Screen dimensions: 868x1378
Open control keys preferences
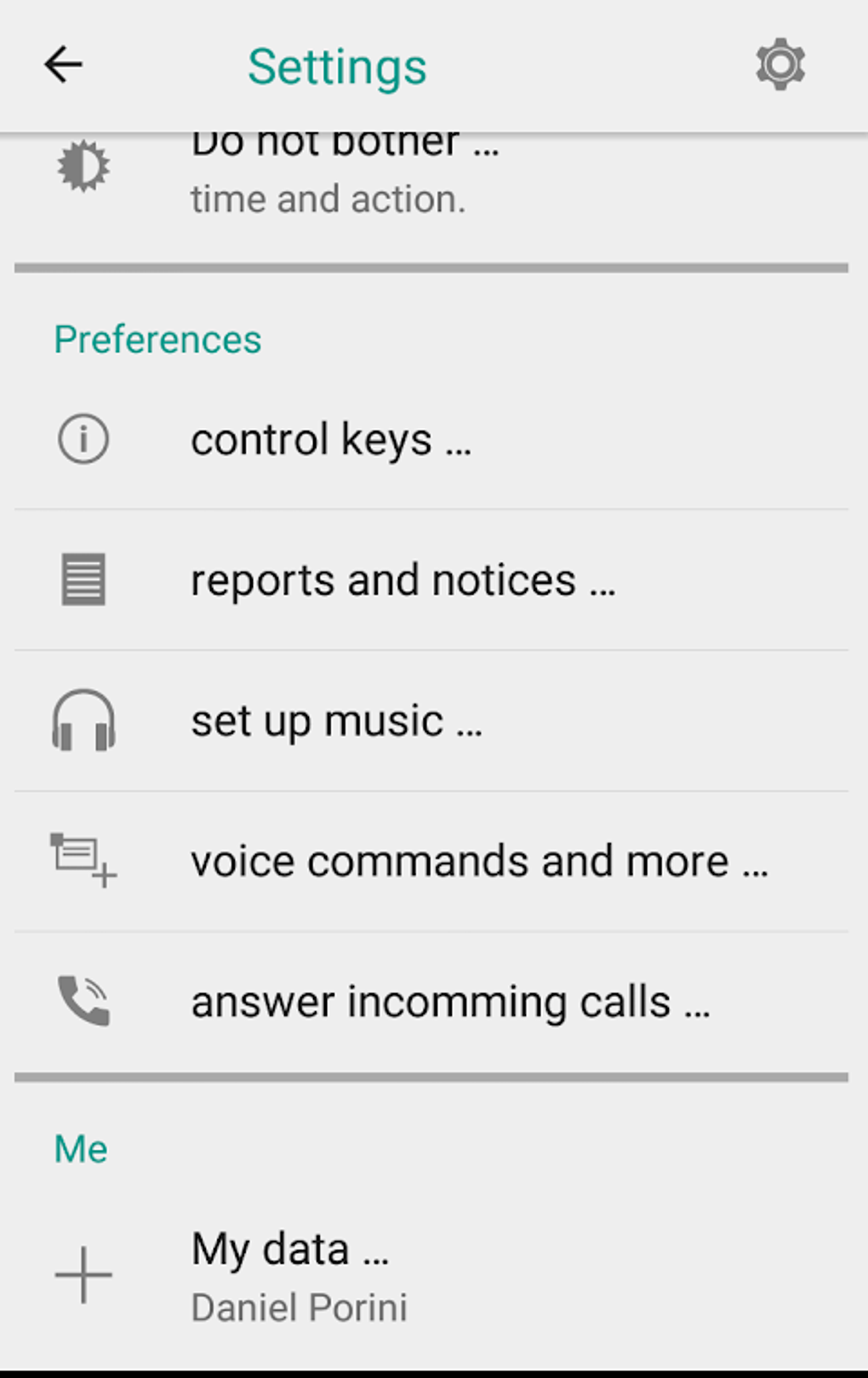[x=331, y=440]
